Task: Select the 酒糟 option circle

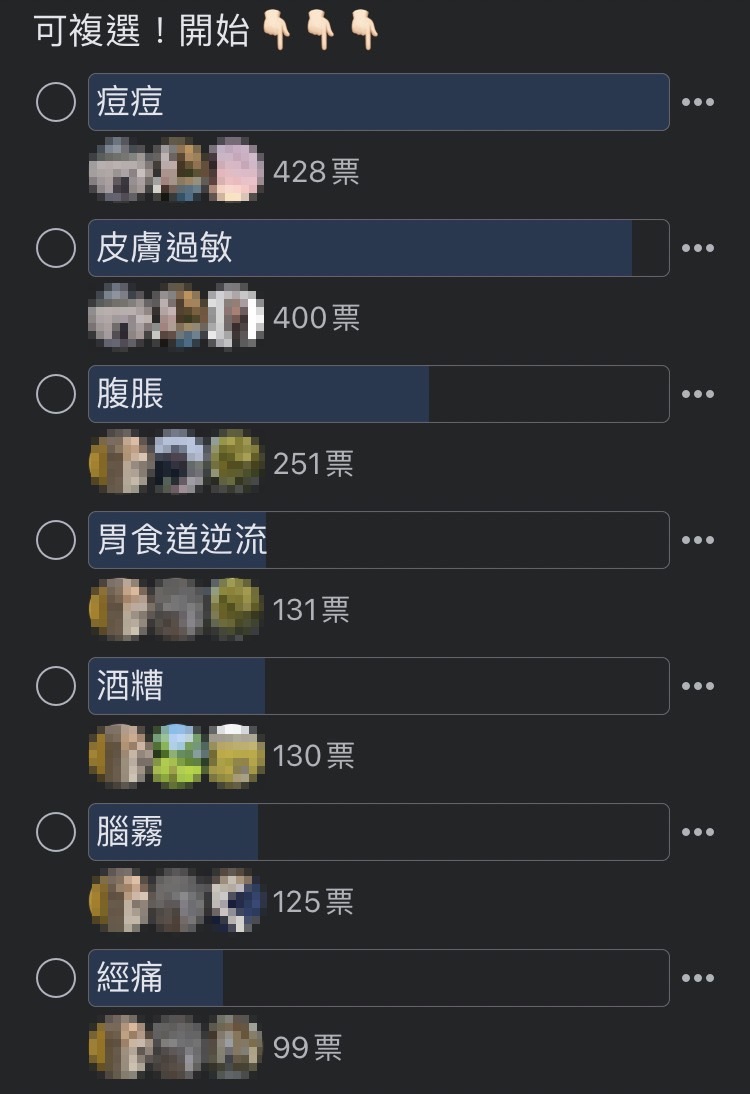Action: point(56,686)
